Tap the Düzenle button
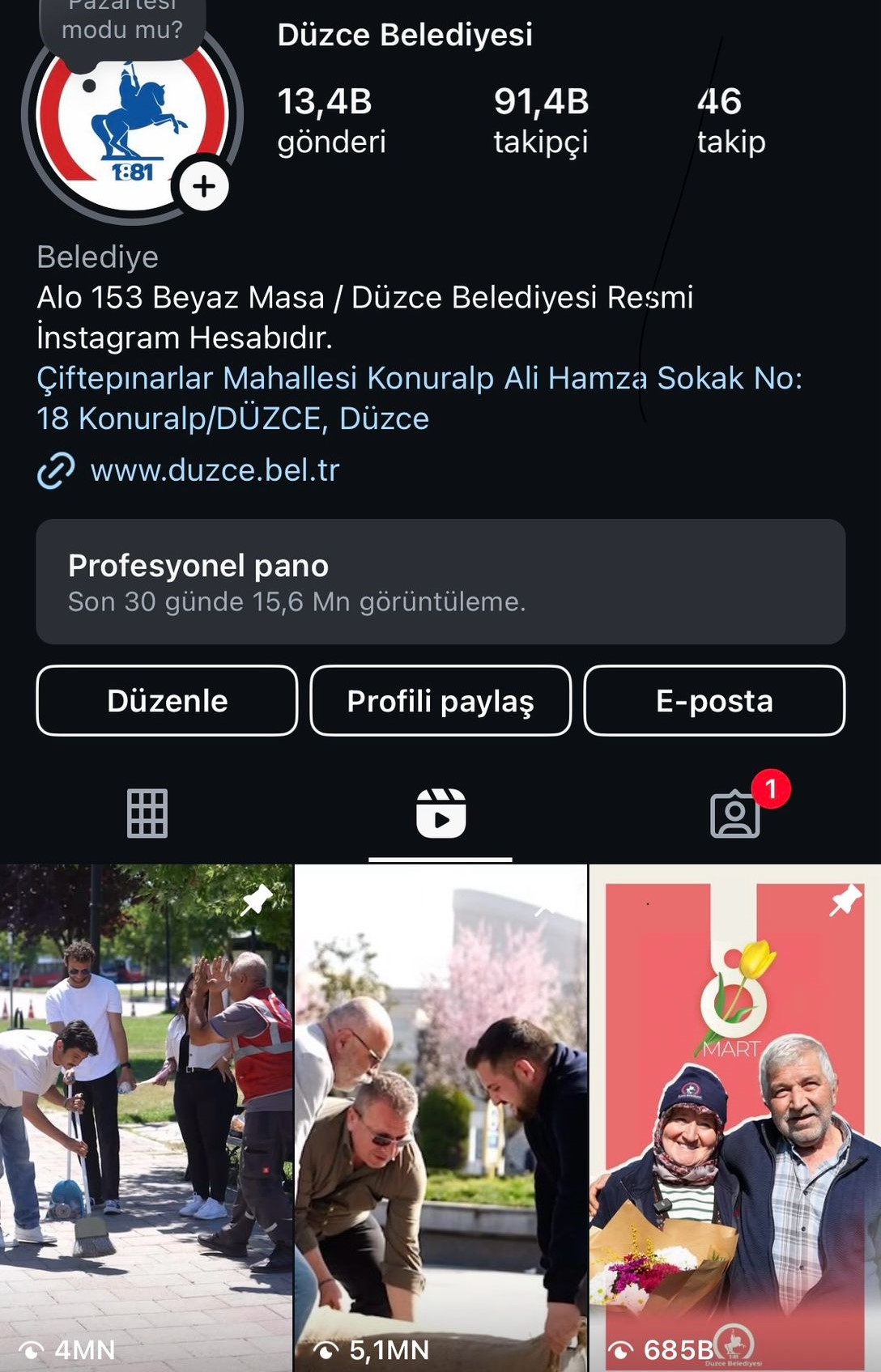 (x=167, y=701)
